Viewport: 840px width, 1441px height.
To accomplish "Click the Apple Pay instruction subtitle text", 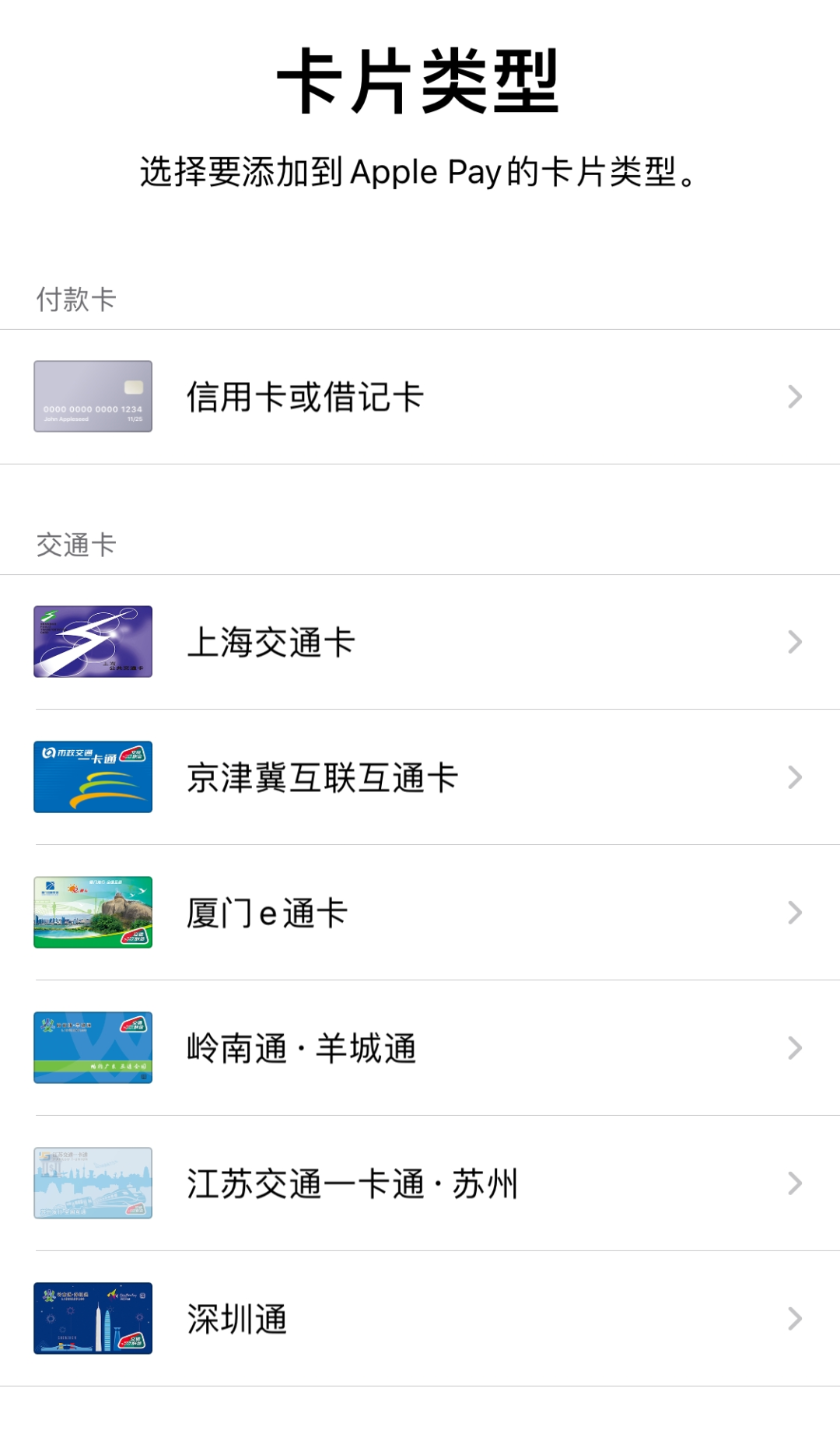I will (420, 172).
